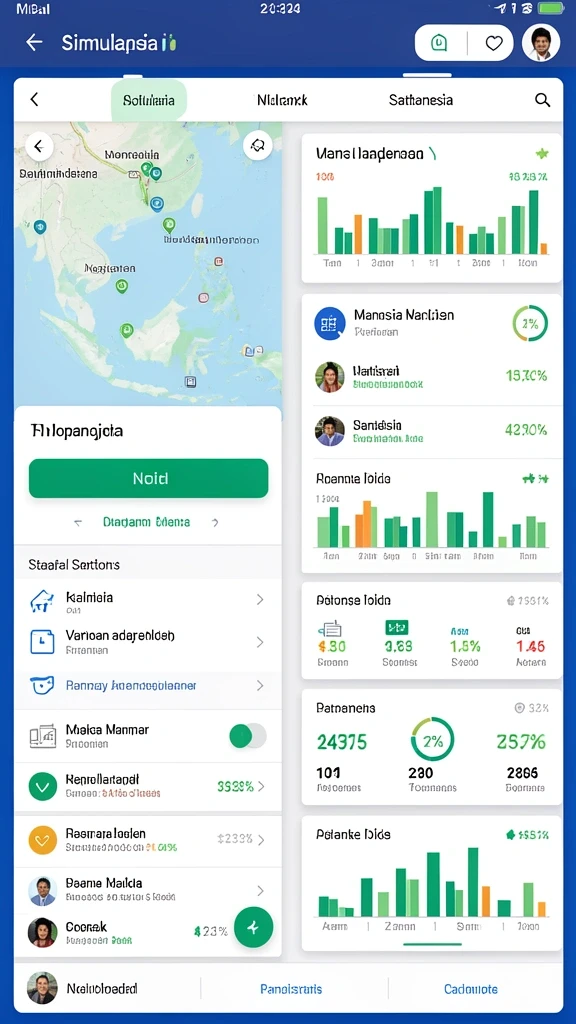Toggle the Maica Manmar switch
This screenshot has height=1024, width=576.
pos(248,736)
